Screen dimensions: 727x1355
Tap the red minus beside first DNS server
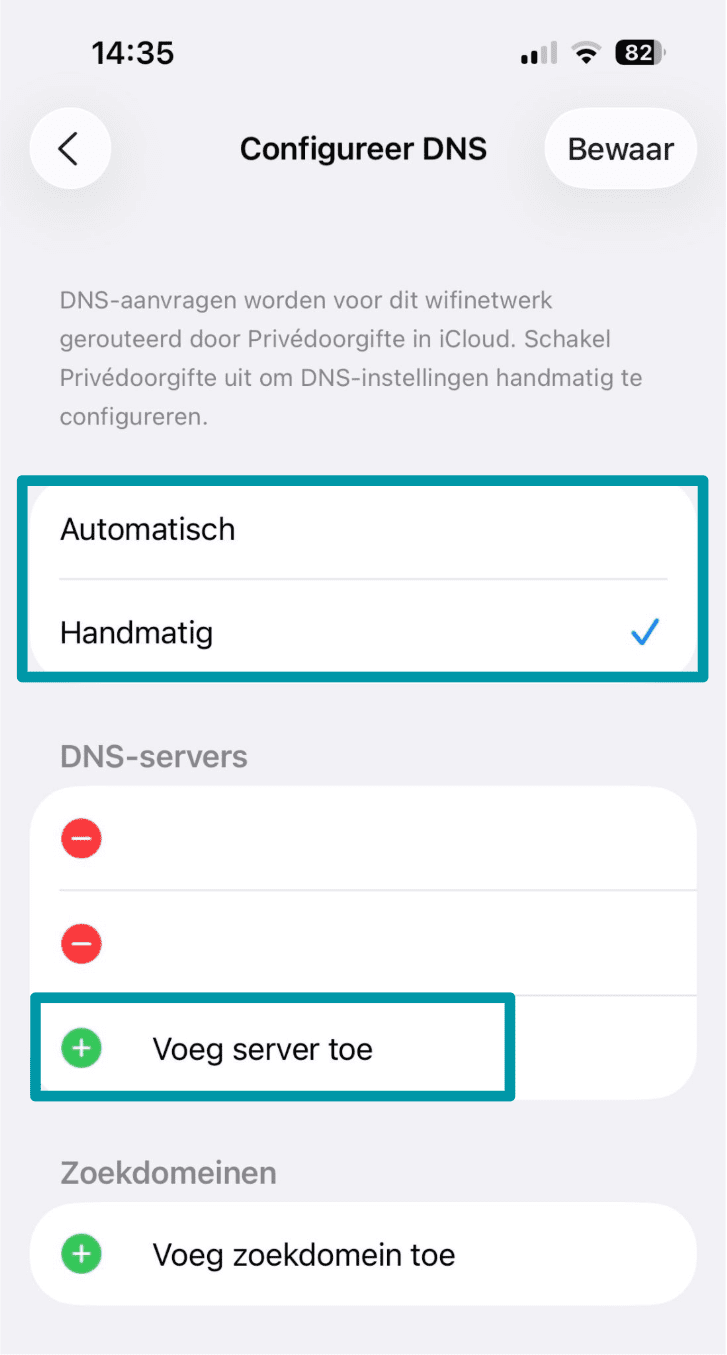[x=81, y=838]
